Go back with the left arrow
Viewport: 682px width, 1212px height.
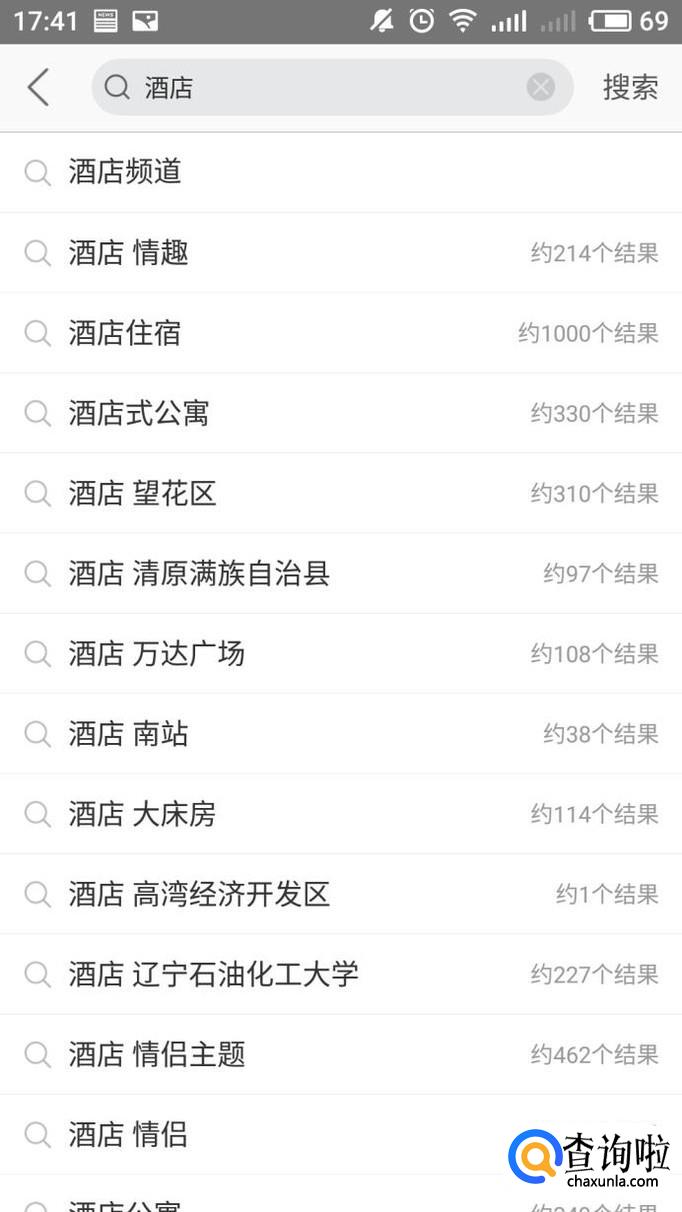point(38,88)
